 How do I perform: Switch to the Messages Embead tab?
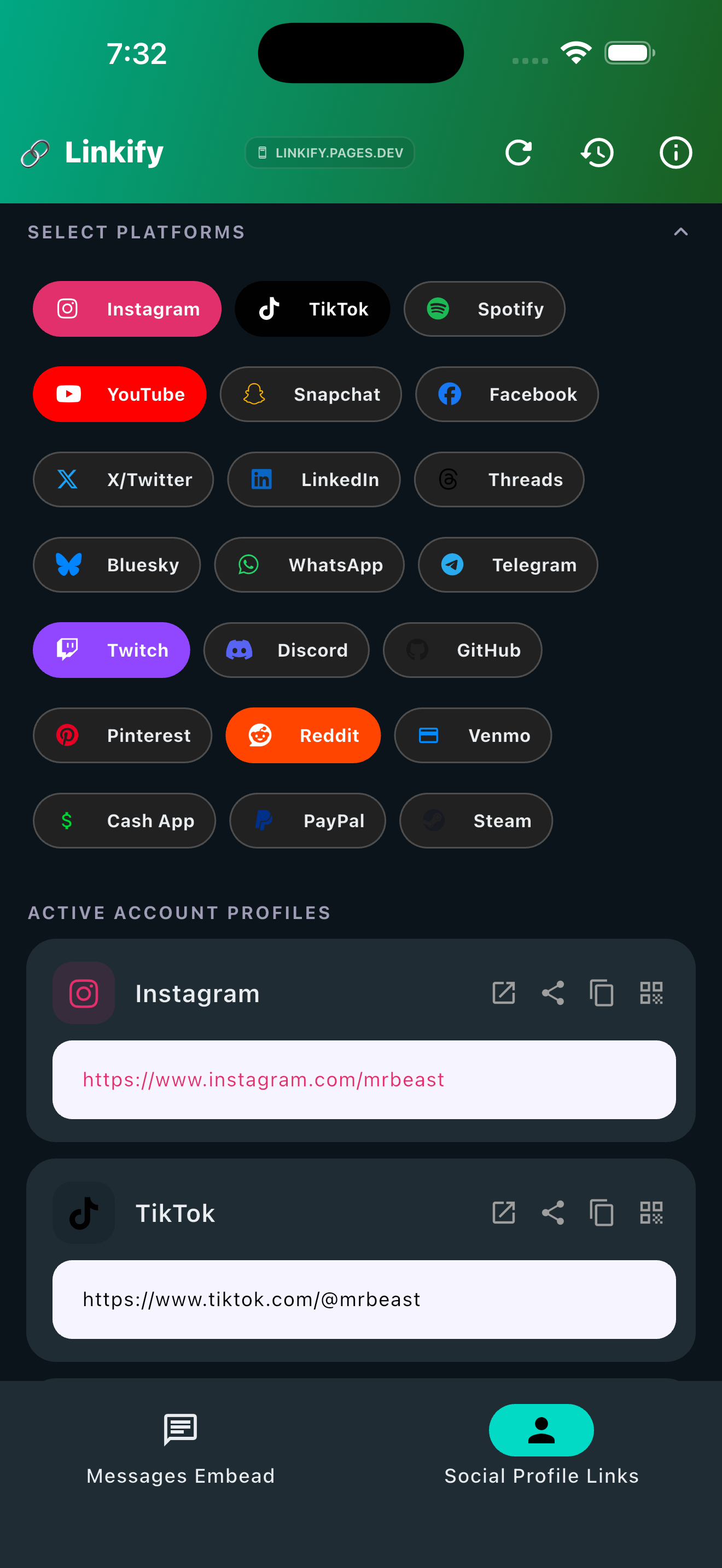tap(180, 1449)
